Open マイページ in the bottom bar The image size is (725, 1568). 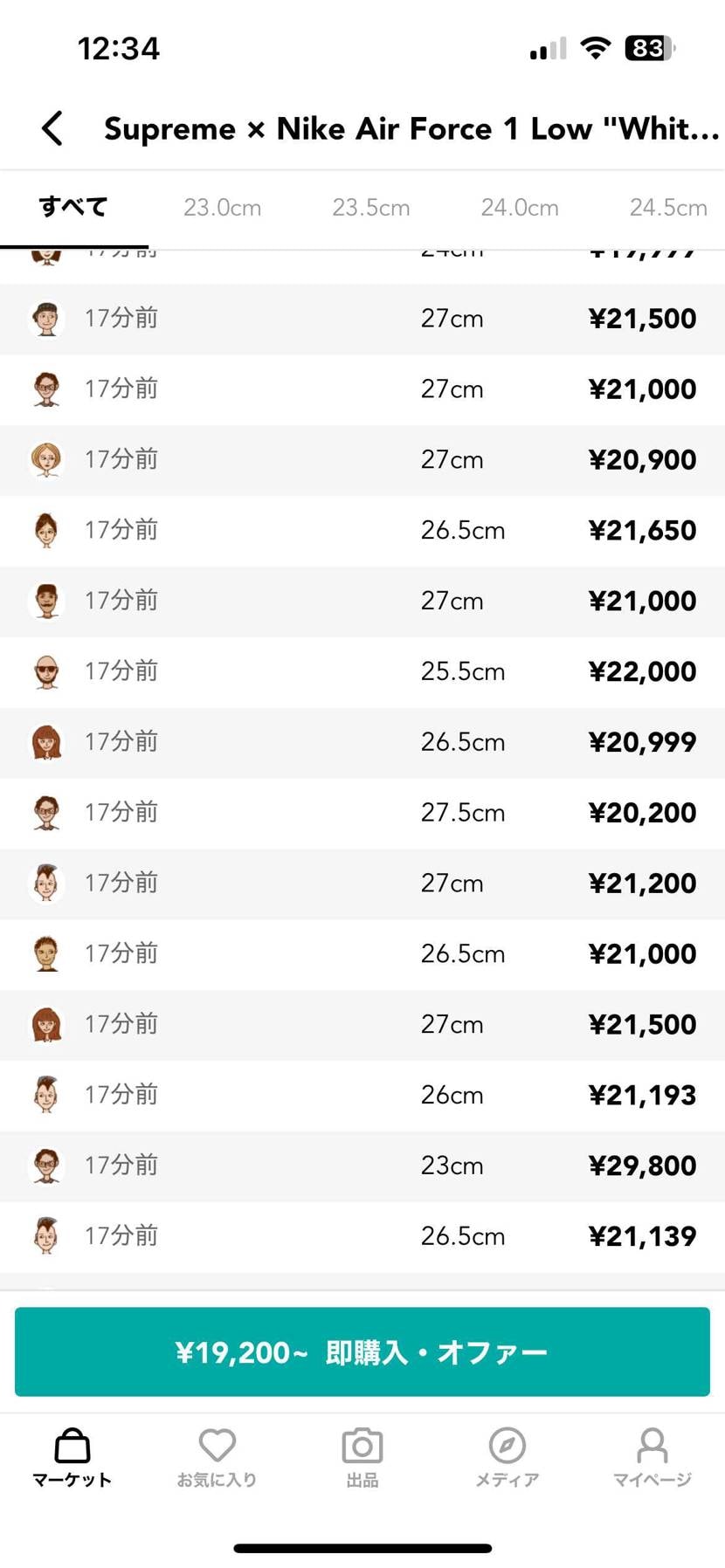point(652,1457)
